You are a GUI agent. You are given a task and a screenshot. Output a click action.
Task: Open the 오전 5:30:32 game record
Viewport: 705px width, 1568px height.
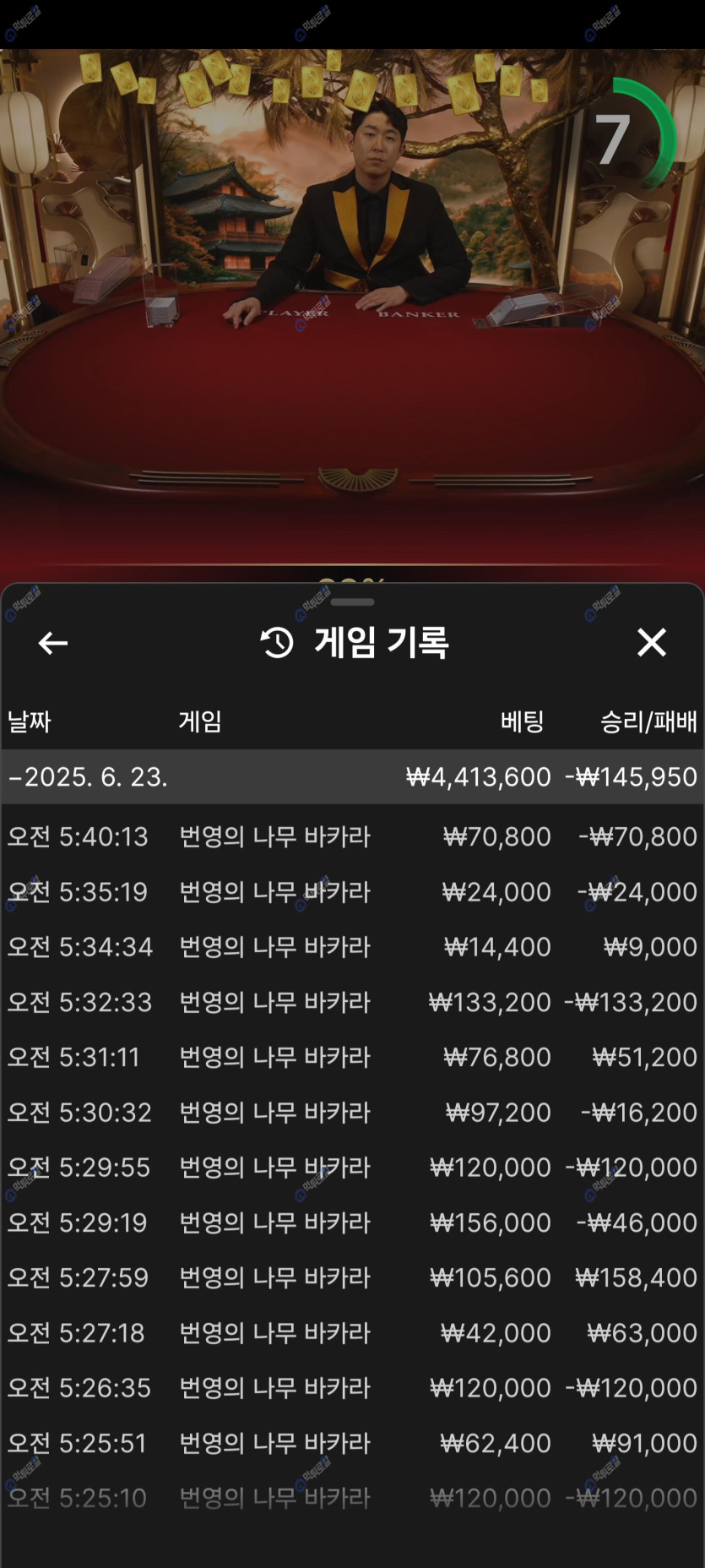point(352,1113)
